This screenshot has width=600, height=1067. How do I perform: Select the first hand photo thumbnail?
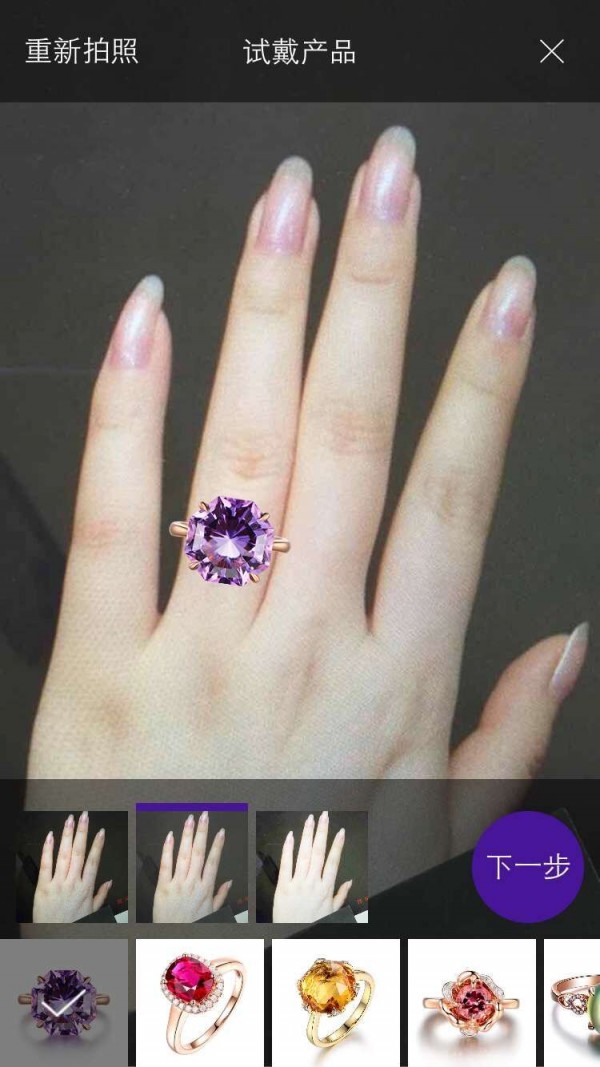[x=72, y=866]
